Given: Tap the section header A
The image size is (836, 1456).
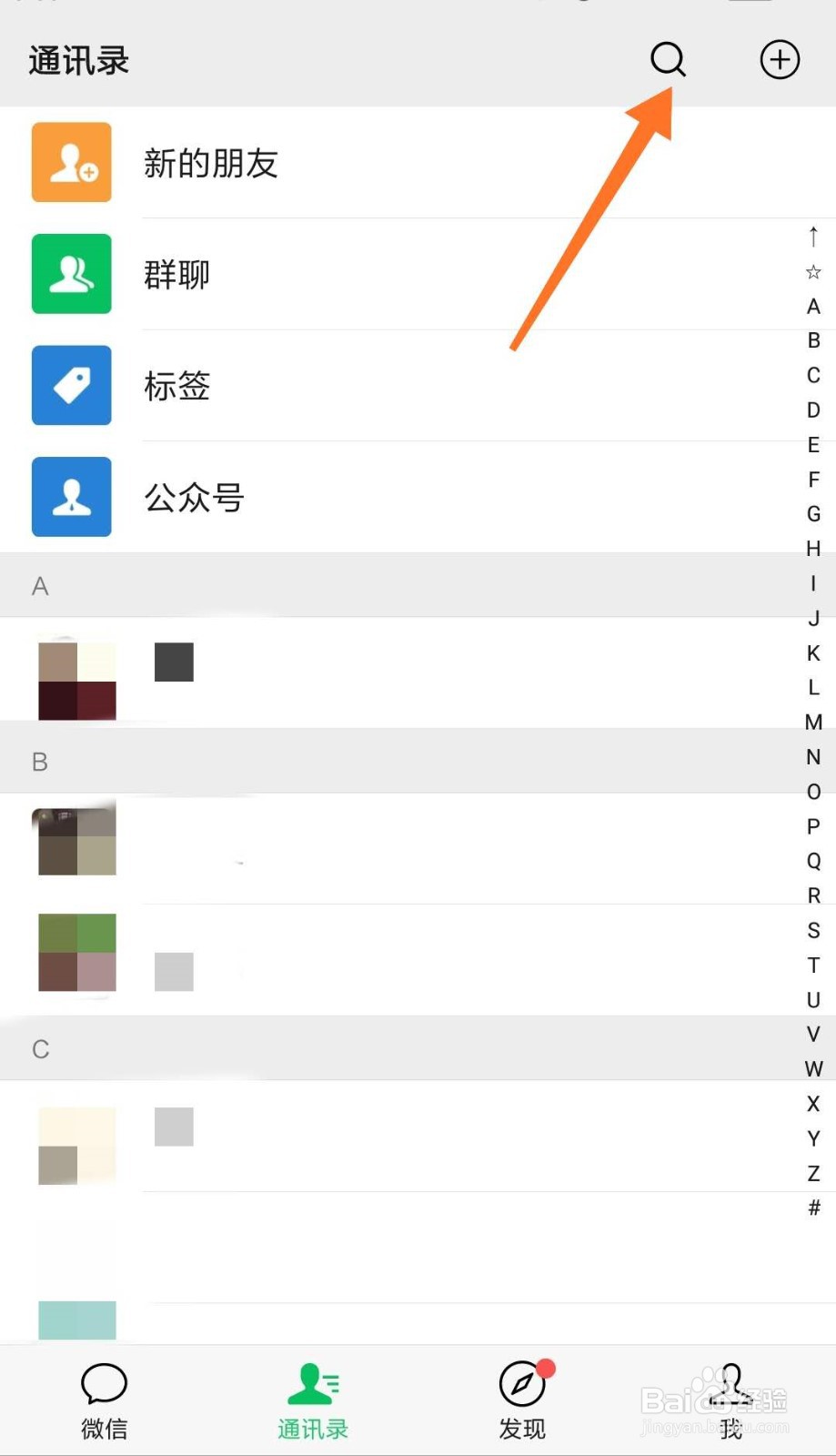Looking at the screenshot, I should coord(39,586).
